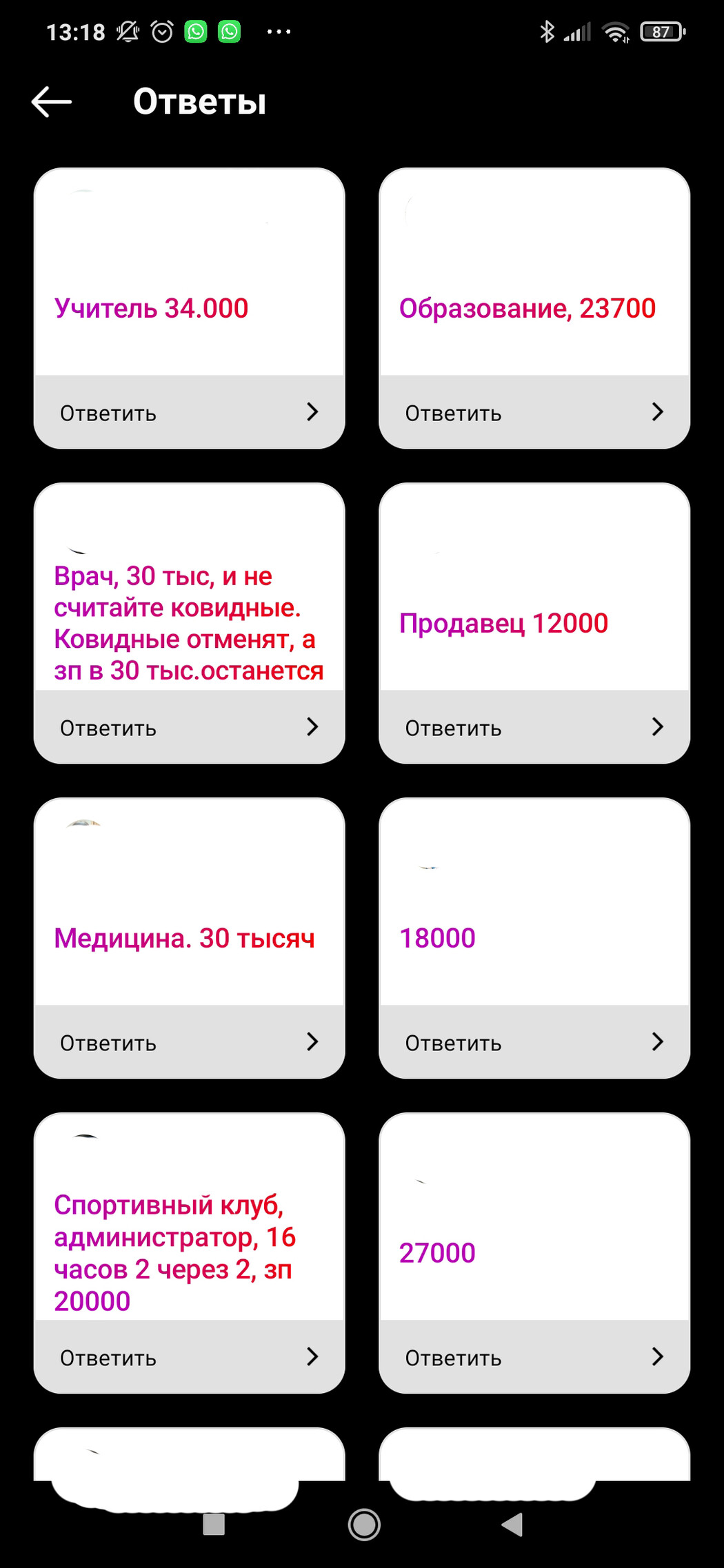The image size is (724, 1568).
Task: Reply to the answer "Медицина. 30 тысяч"
Action: tap(189, 1042)
